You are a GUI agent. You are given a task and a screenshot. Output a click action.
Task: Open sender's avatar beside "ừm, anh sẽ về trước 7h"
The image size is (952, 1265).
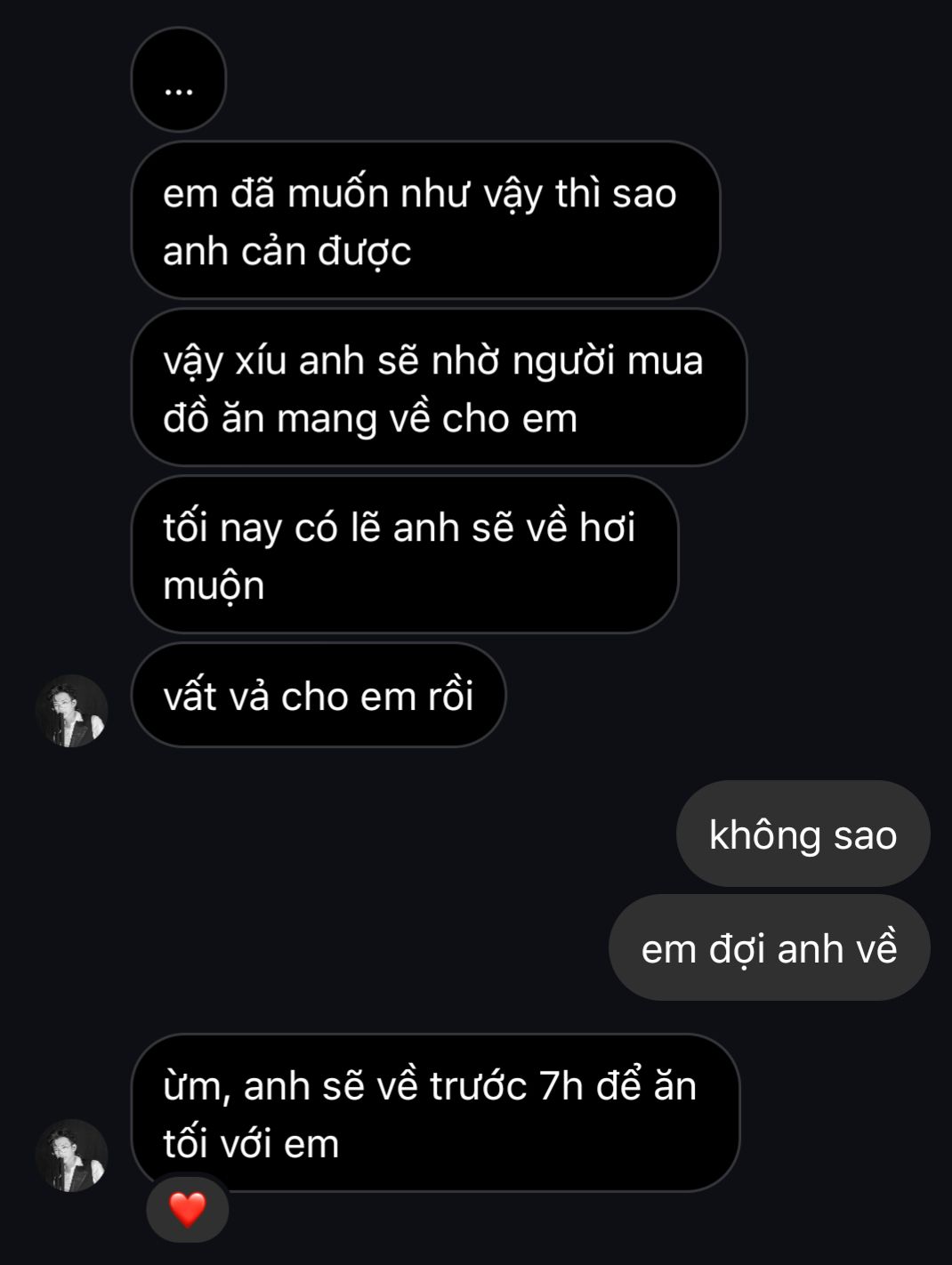pyautogui.click(x=71, y=1155)
